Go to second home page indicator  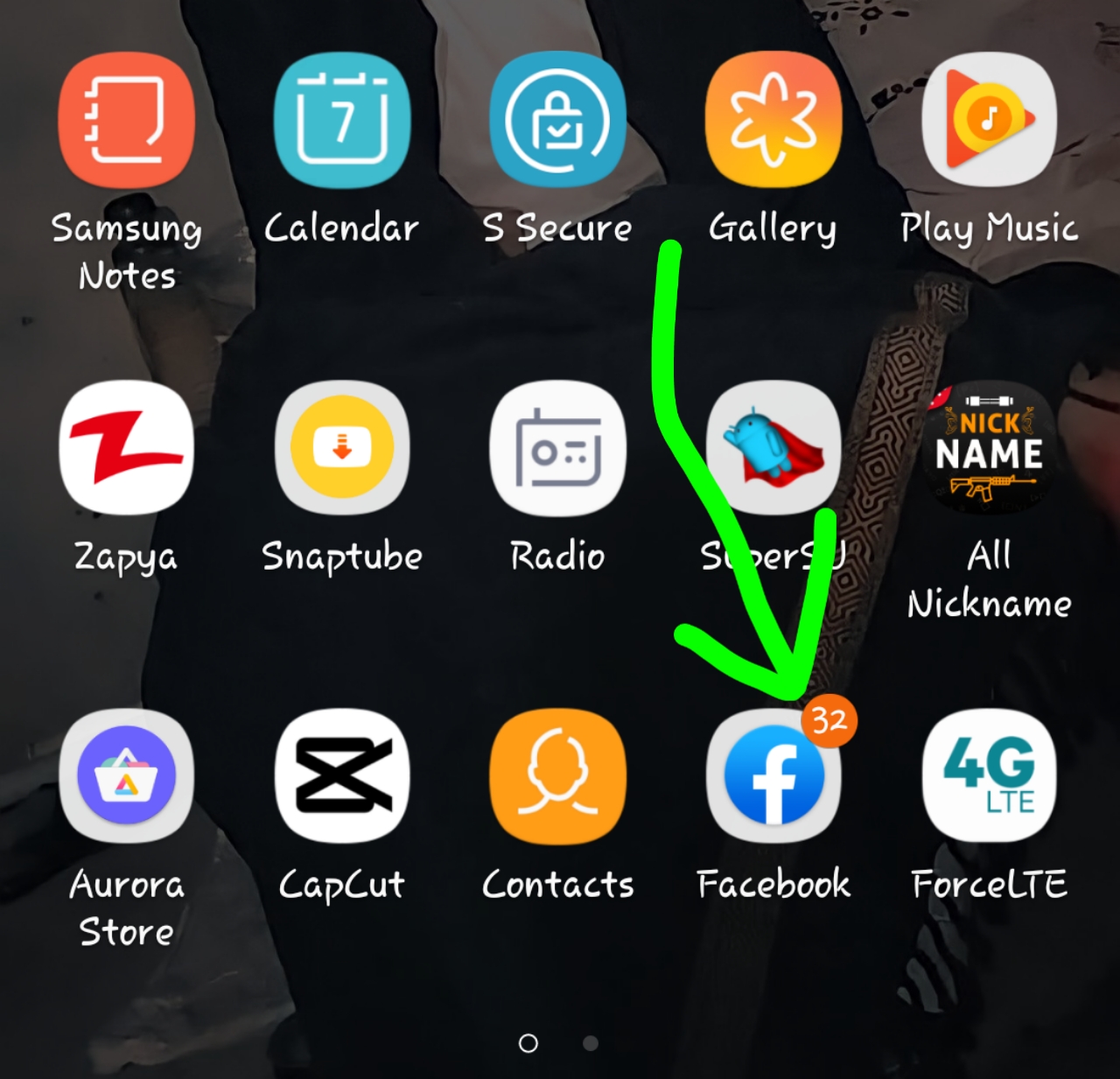[x=591, y=1043]
